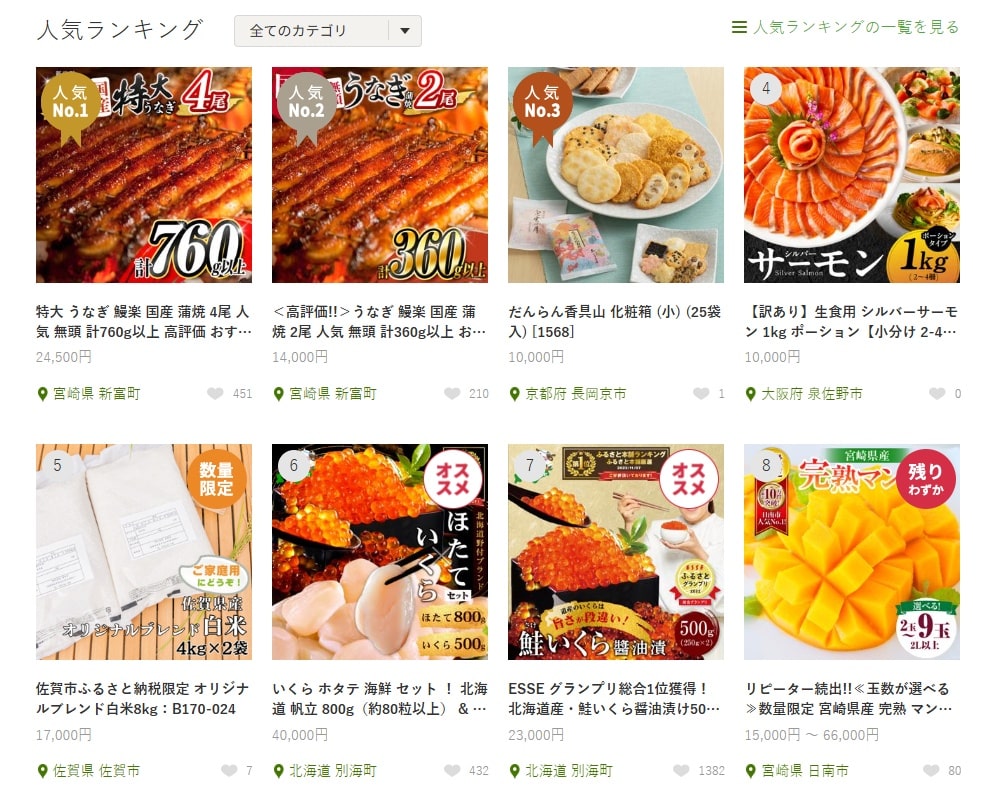This screenshot has height=804, width=992.
Task: Open 鮭いくら醤油漬け product card
Action: tap(616, 552)
